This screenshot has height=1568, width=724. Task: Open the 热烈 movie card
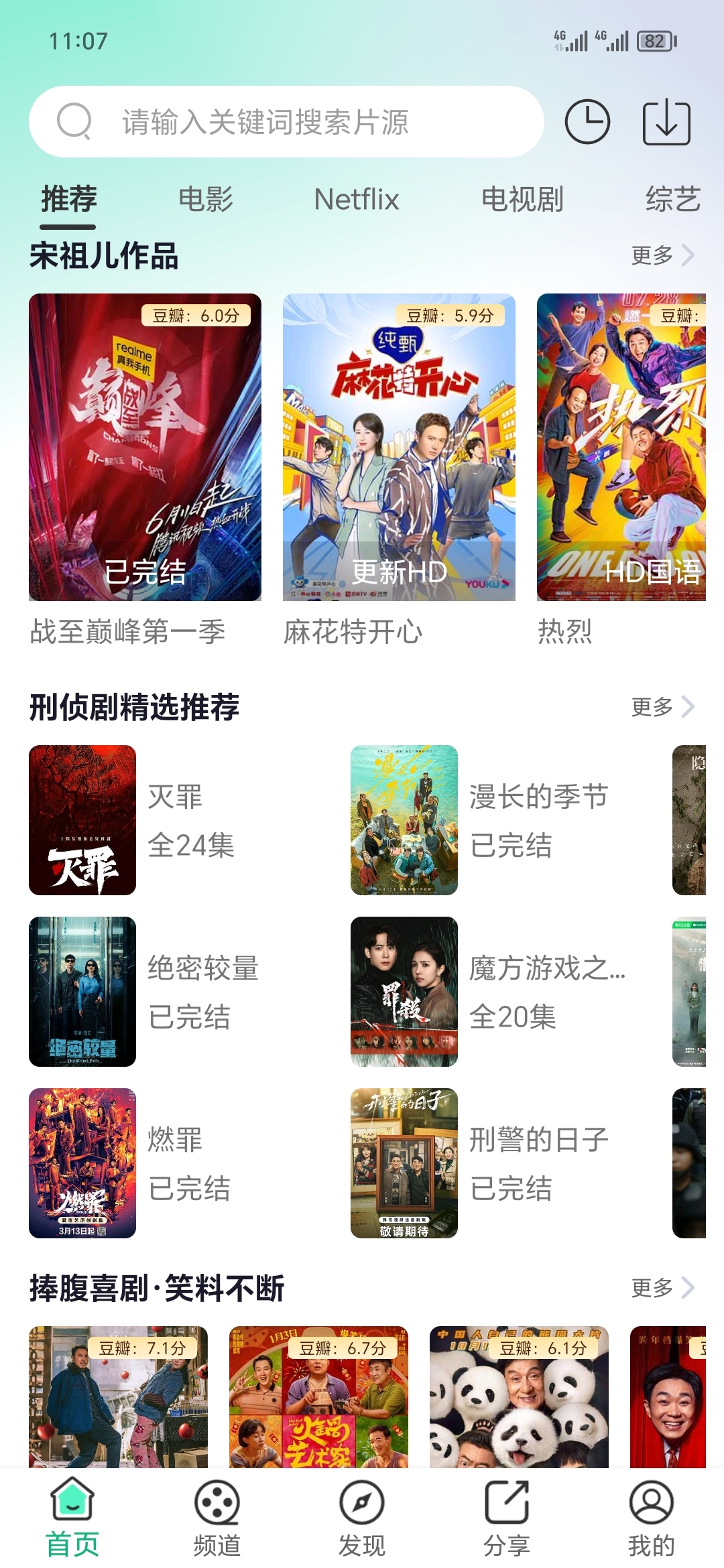621,447
